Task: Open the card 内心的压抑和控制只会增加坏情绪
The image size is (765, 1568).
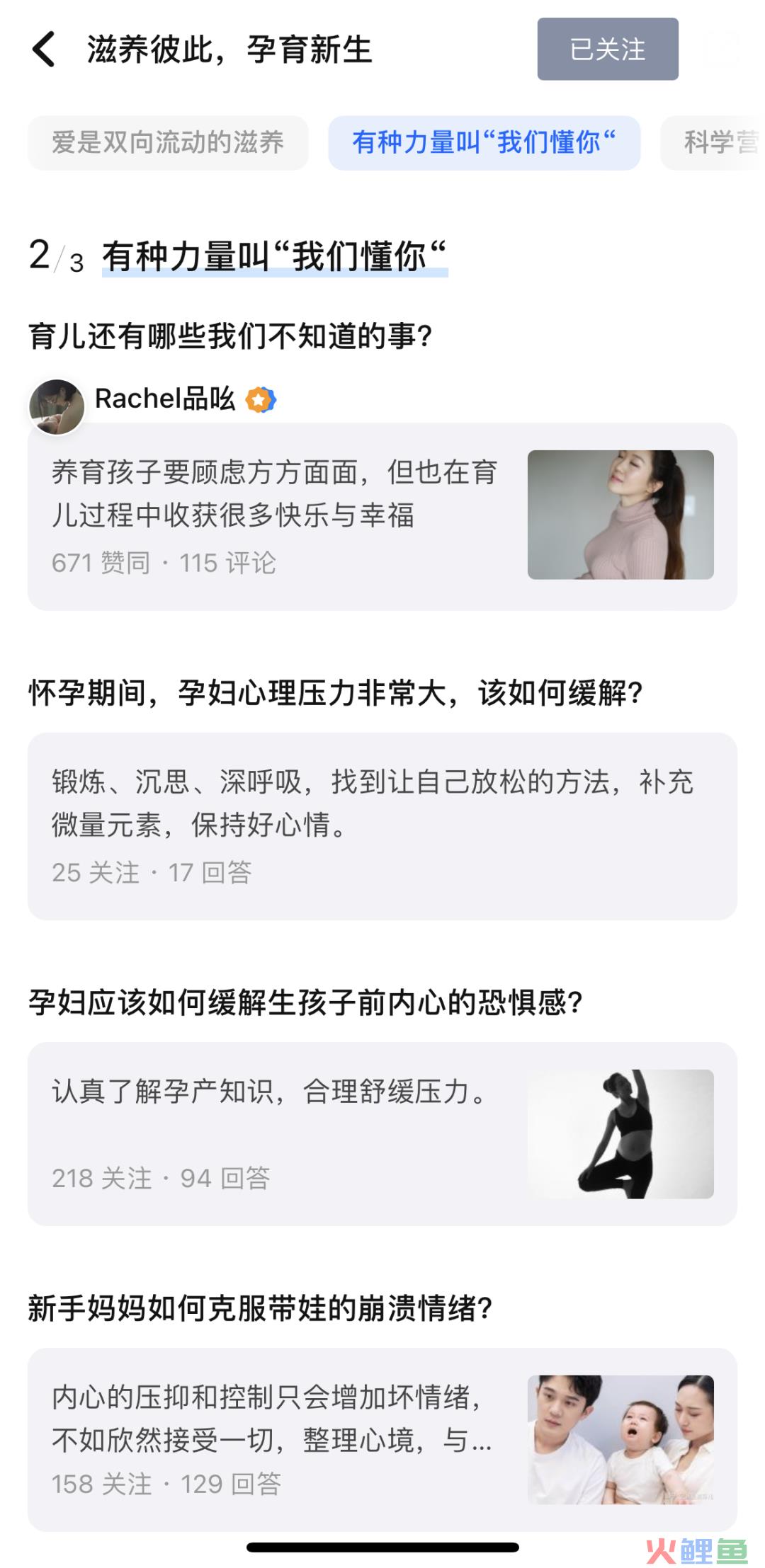Action: point(382,1439)
